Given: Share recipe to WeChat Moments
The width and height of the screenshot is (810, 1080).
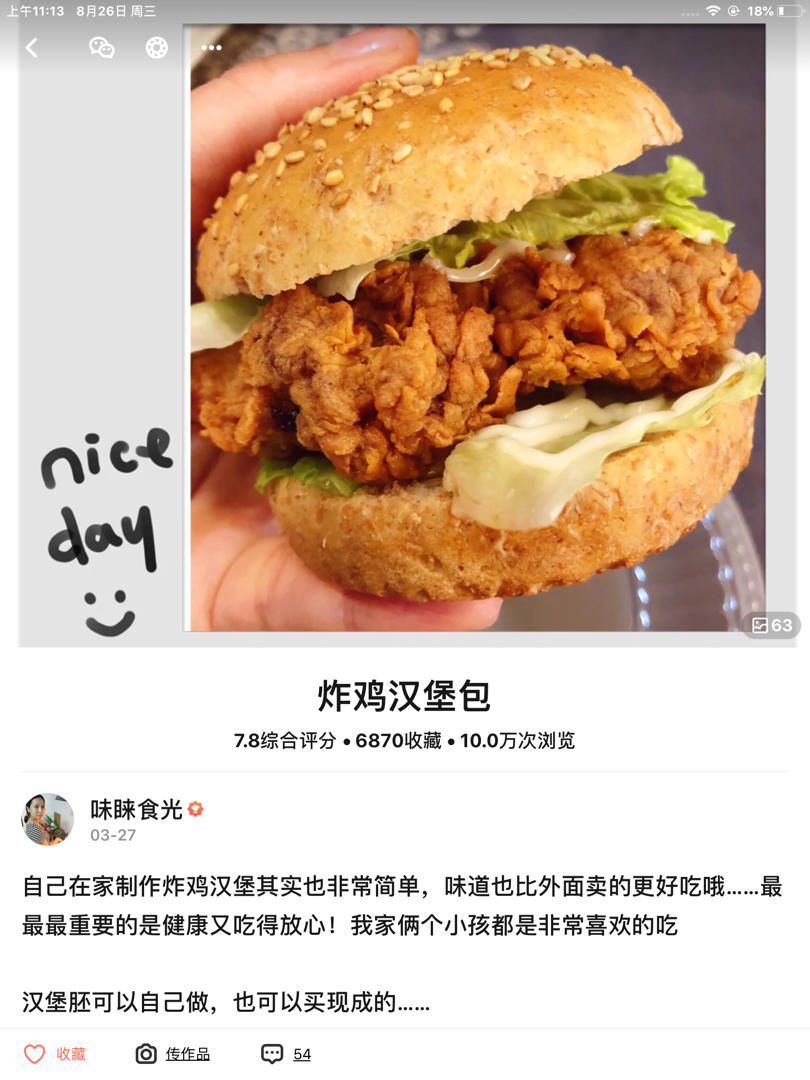Looking at the screenshot, I should [x=157, y=47].
